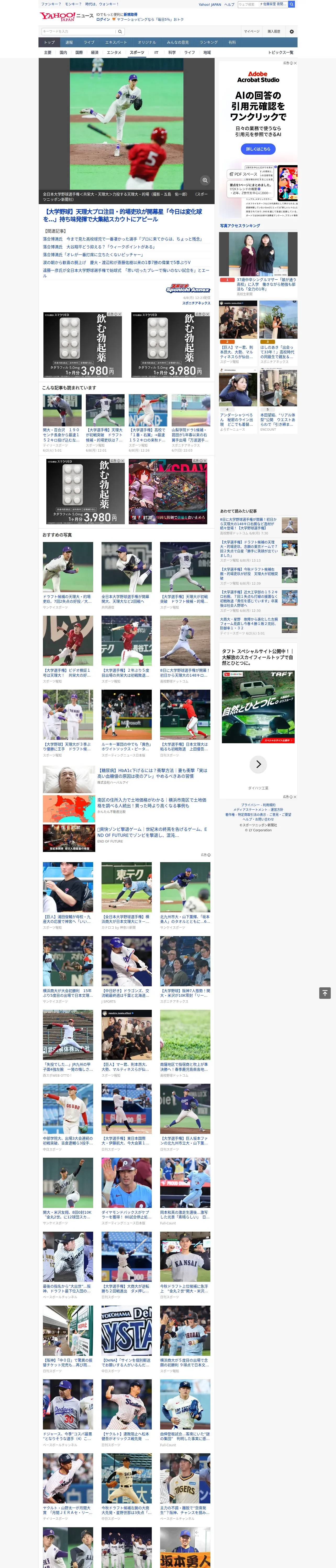Open the ログイン link
Viewport: 336px width, 1568px height.
[103, 20]
